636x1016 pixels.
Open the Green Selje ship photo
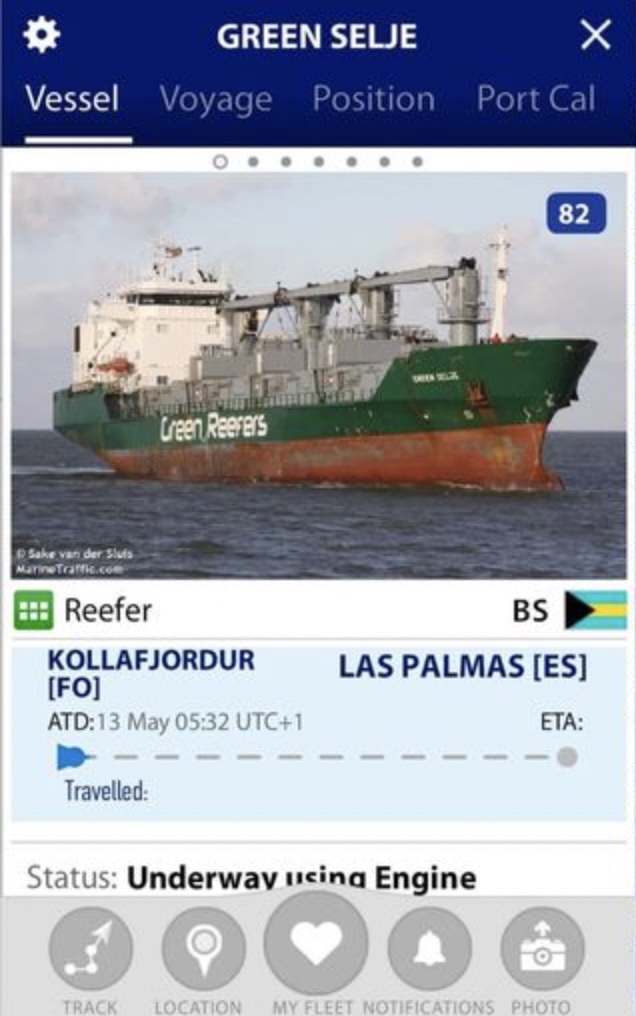(318, 375)
